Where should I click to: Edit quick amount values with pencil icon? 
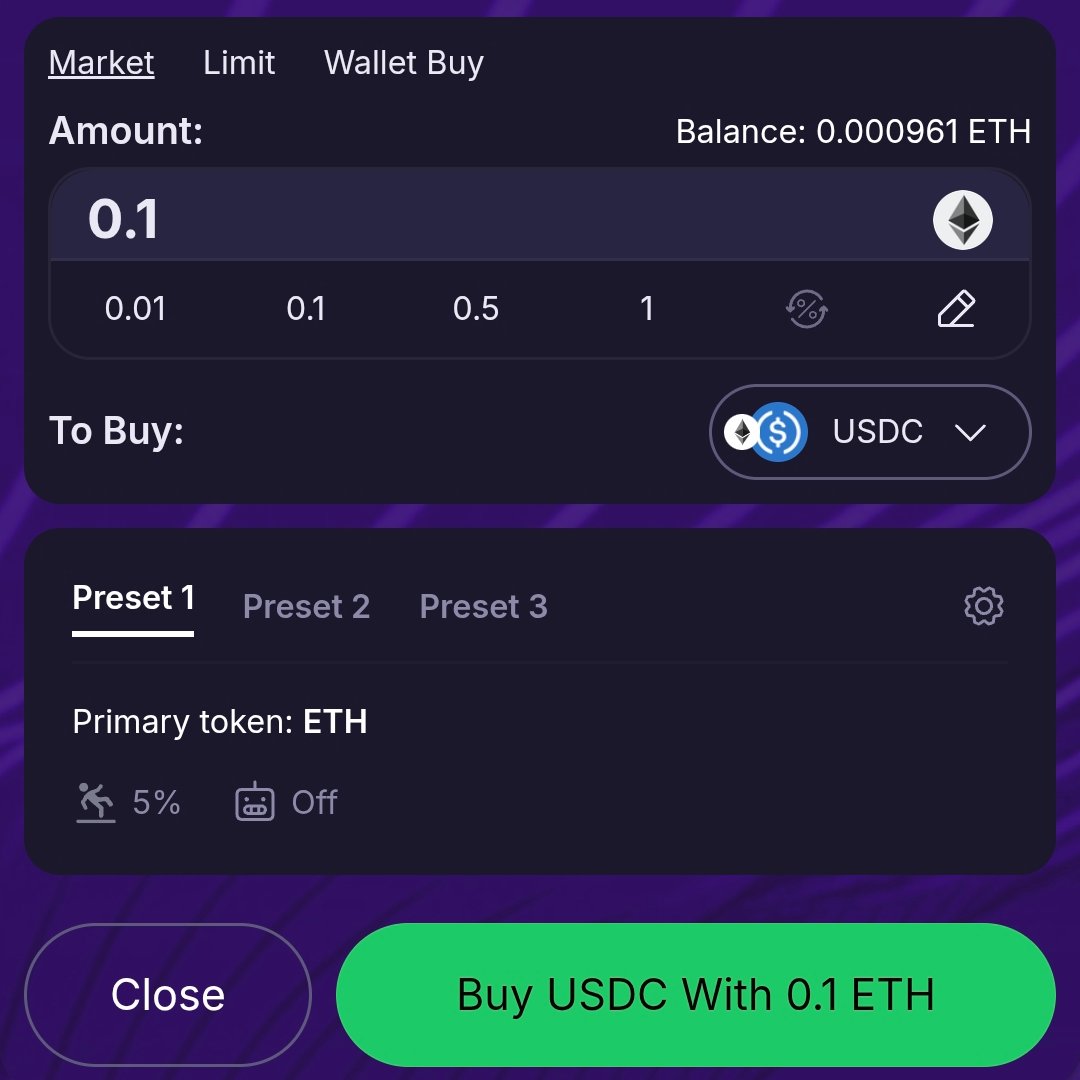pyautogui.click(x=956, y=309)
